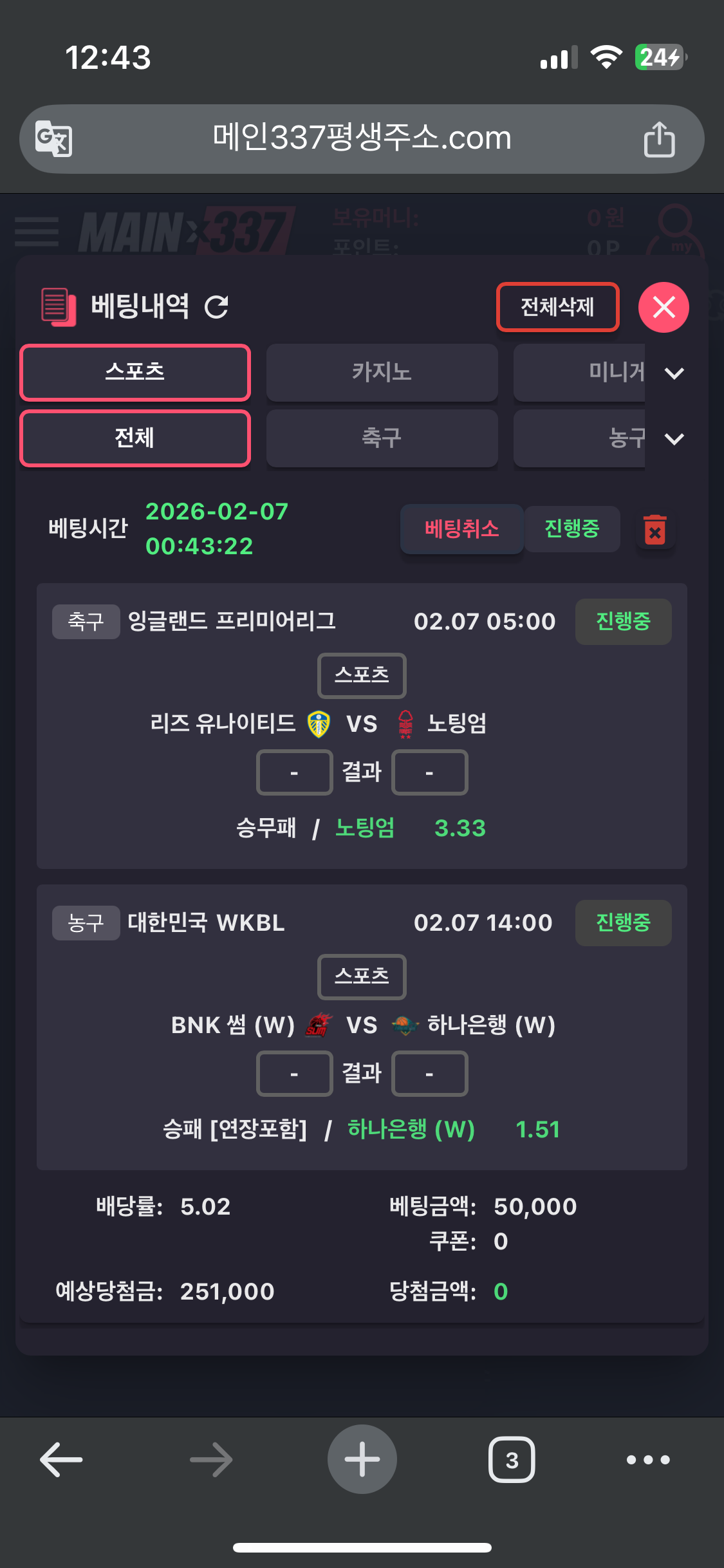724x1568 pixels.
Task: Filter bets by 축구
Action: click(382, 438)
